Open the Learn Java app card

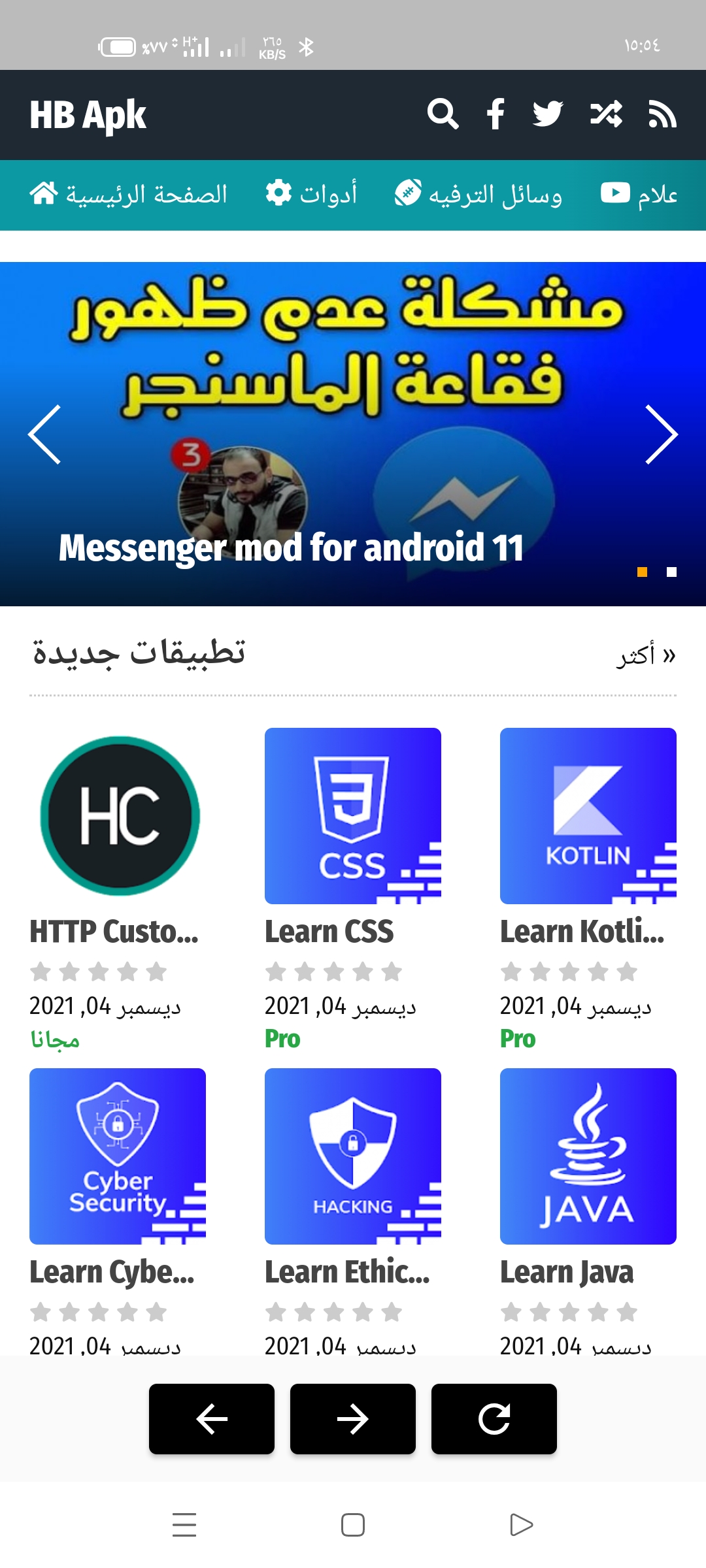[588, 1211]
